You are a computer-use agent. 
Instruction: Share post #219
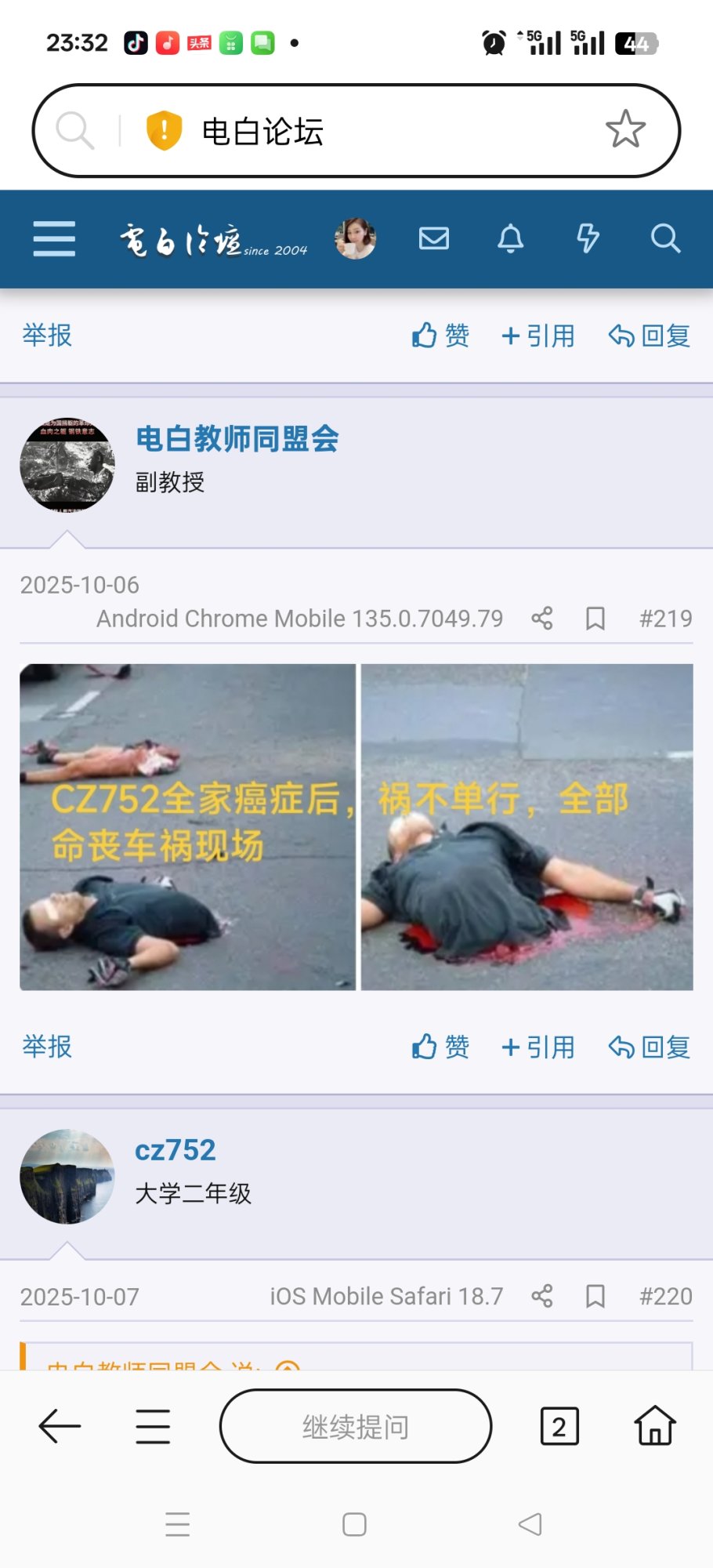pyautogui.click(x=541, y=619)
